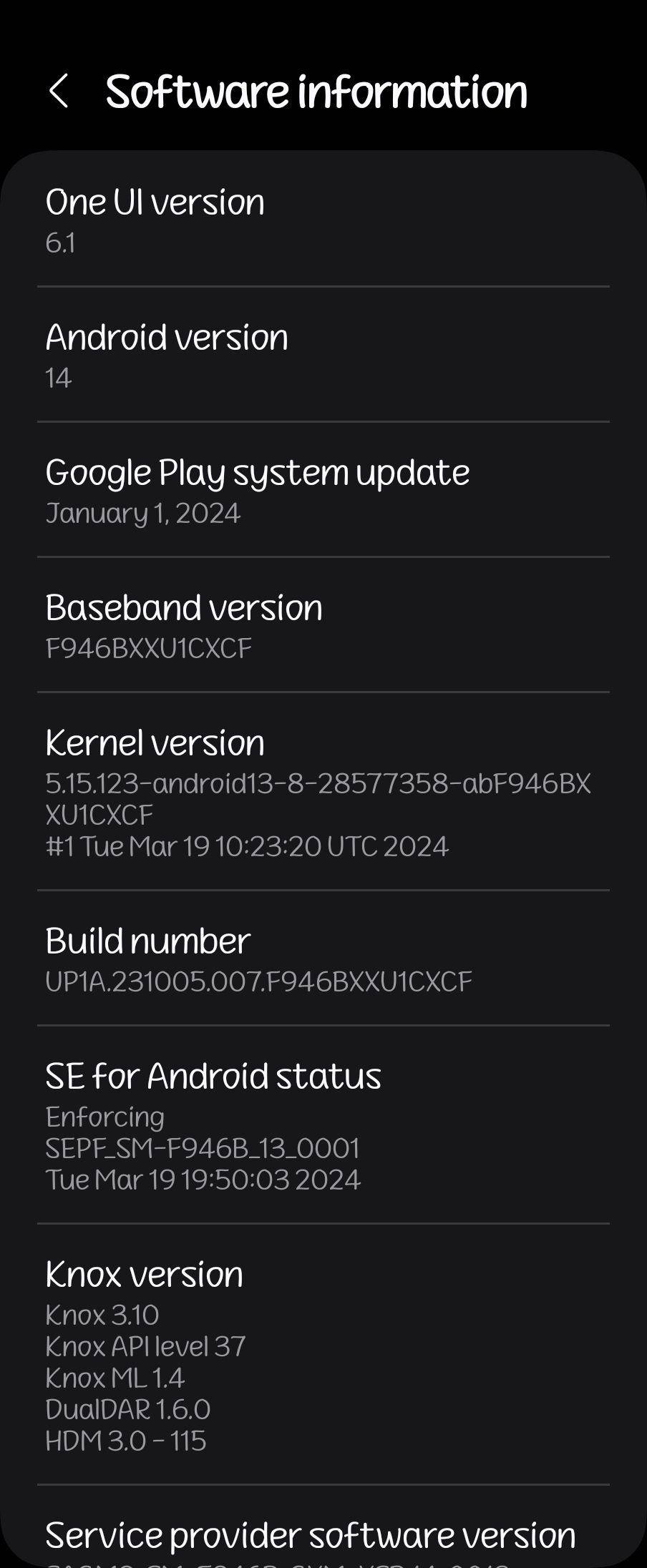
Task: Tap the Baseband version row
Action: (x=184, y=607)
